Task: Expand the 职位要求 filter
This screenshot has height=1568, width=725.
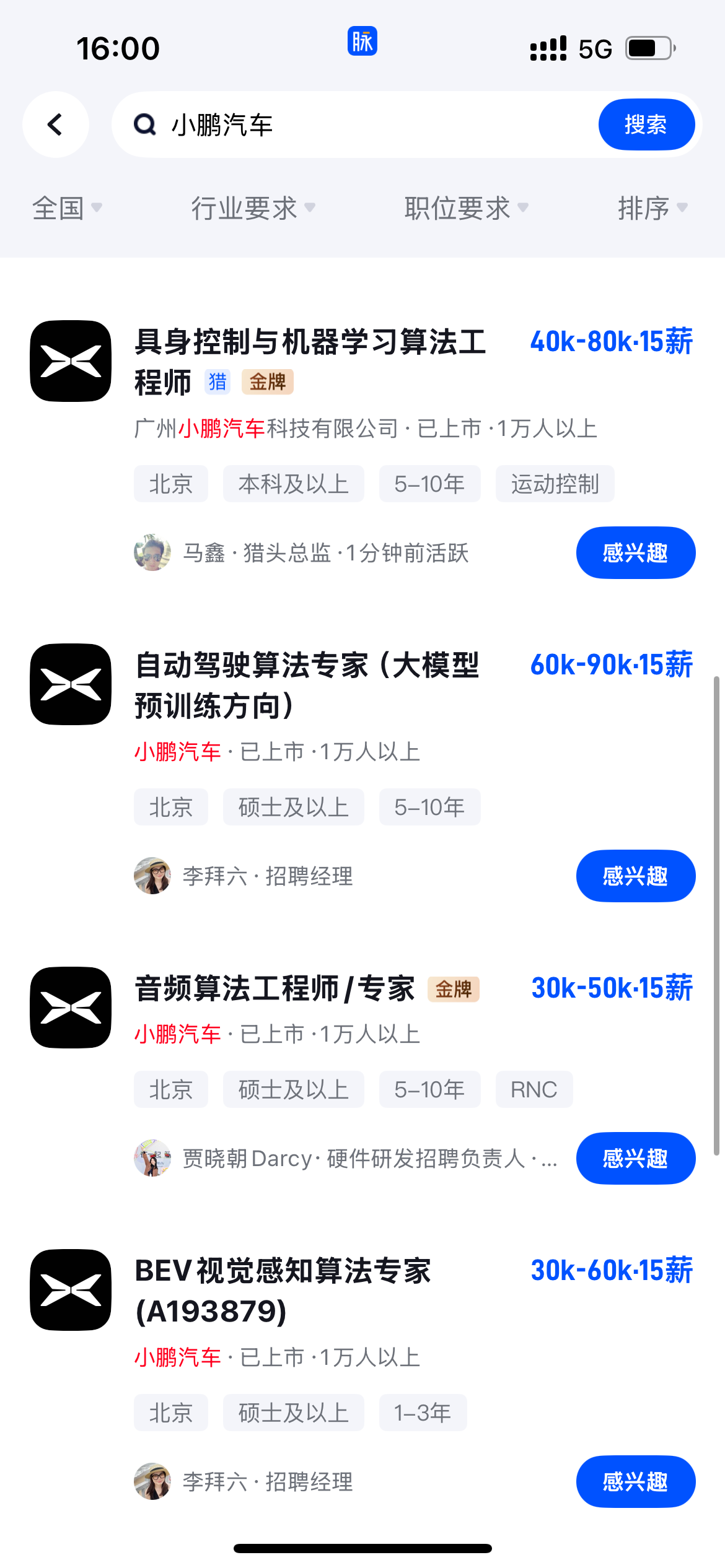Action: (x=466, y=208)
